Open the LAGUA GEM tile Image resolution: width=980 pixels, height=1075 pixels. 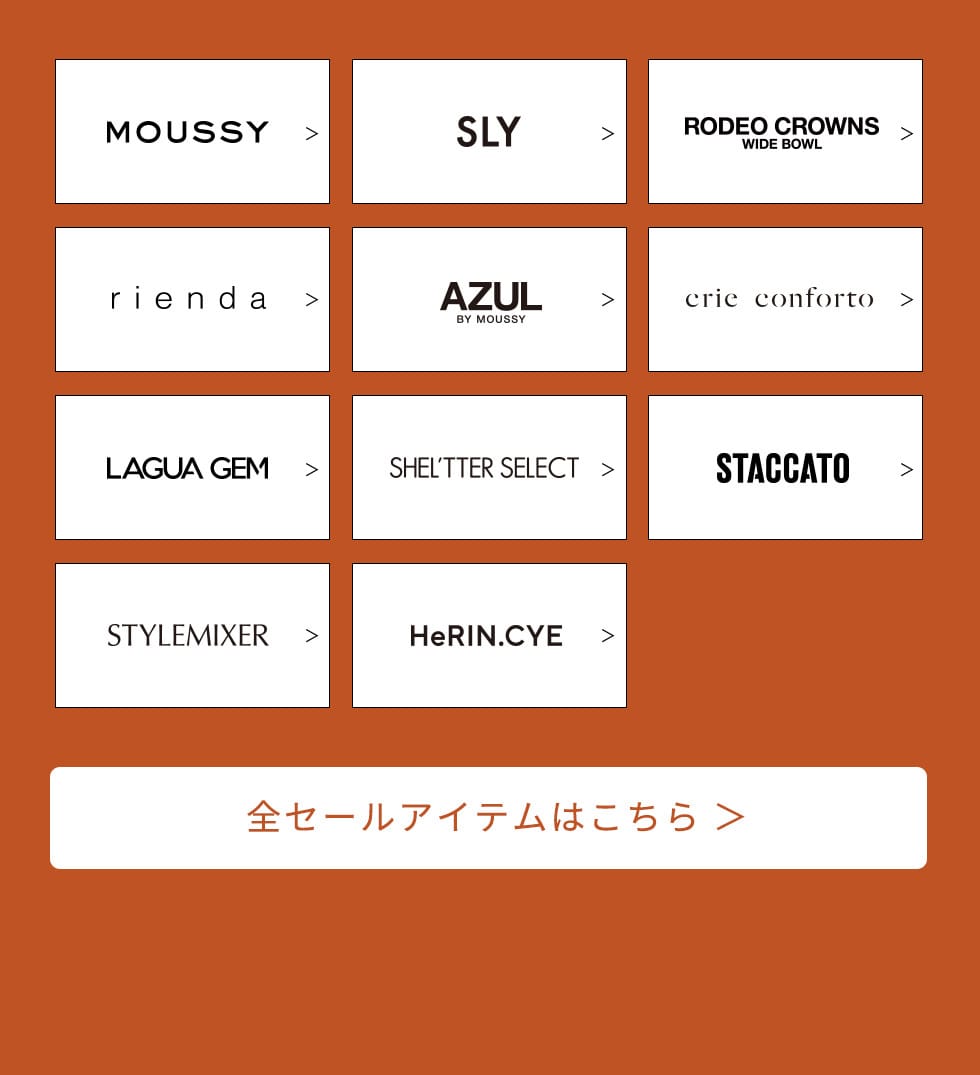(192, 467)
